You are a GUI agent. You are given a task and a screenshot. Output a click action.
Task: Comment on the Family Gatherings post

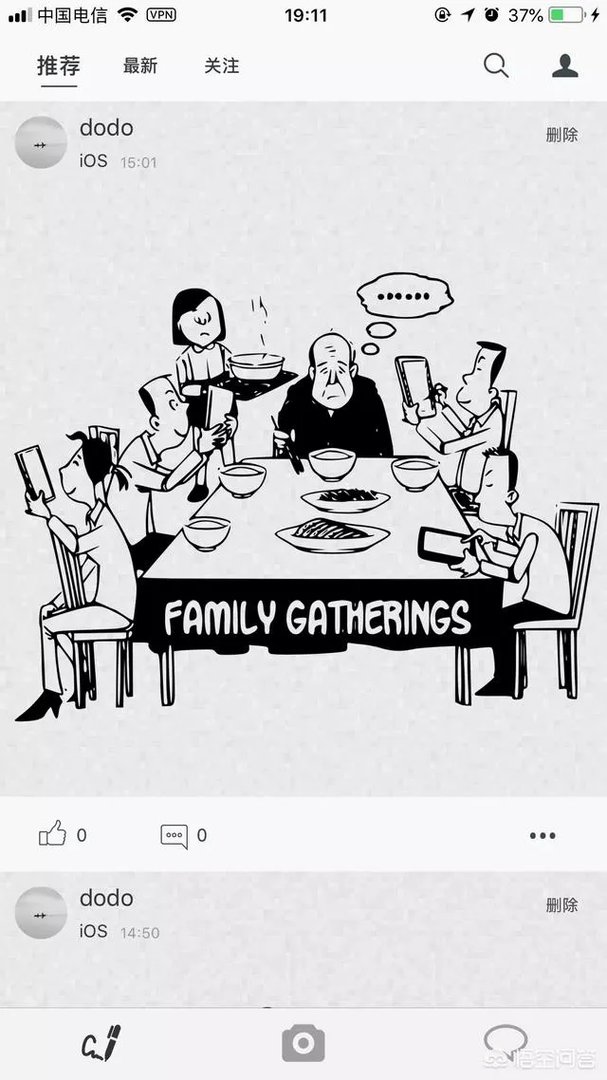pyautogui.click(x=174, y=835)
